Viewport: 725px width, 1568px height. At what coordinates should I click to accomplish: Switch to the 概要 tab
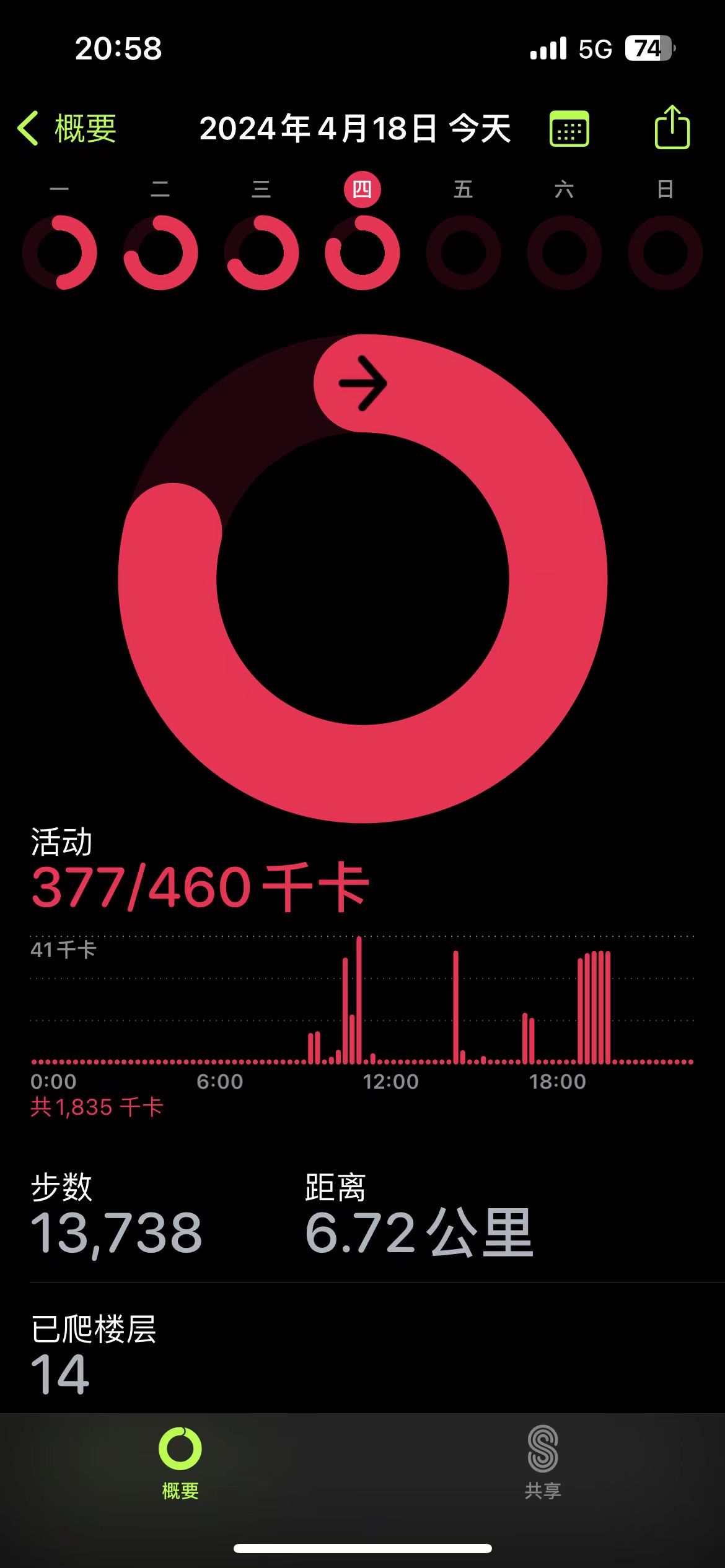(x=180, y=1463)
